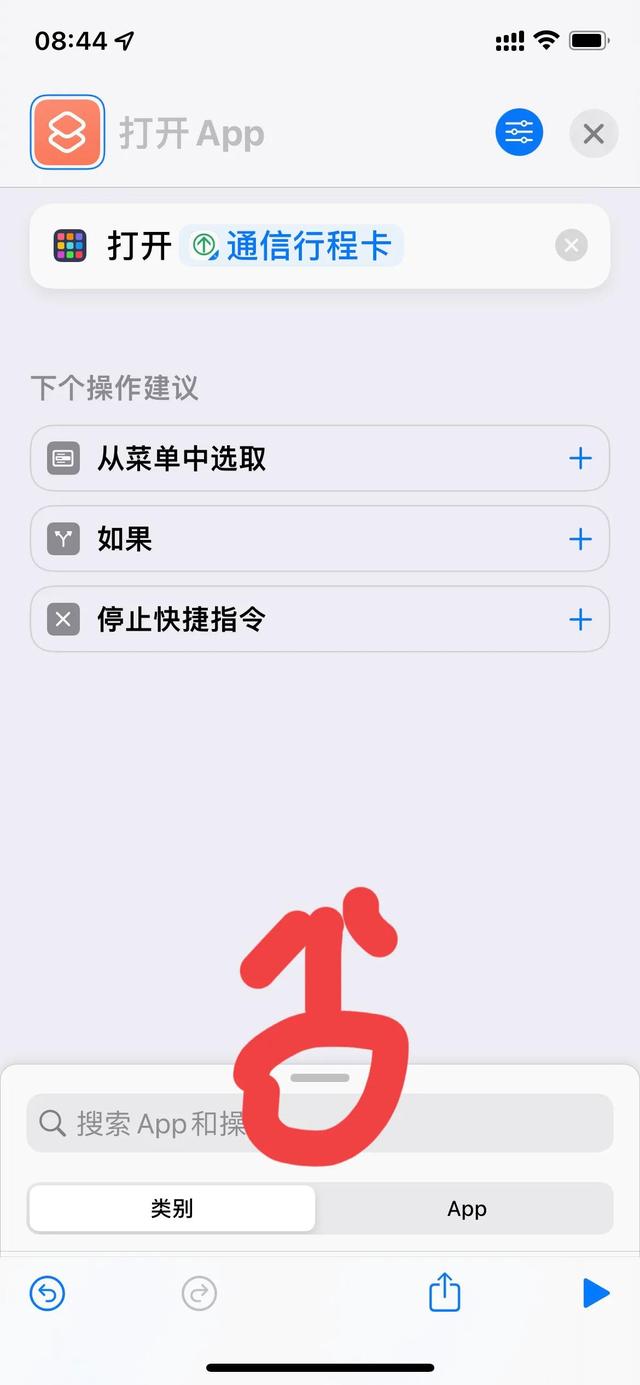Screen dimensions: 640x1385
Task: Undo the last edit
Action: (47, 1294)
